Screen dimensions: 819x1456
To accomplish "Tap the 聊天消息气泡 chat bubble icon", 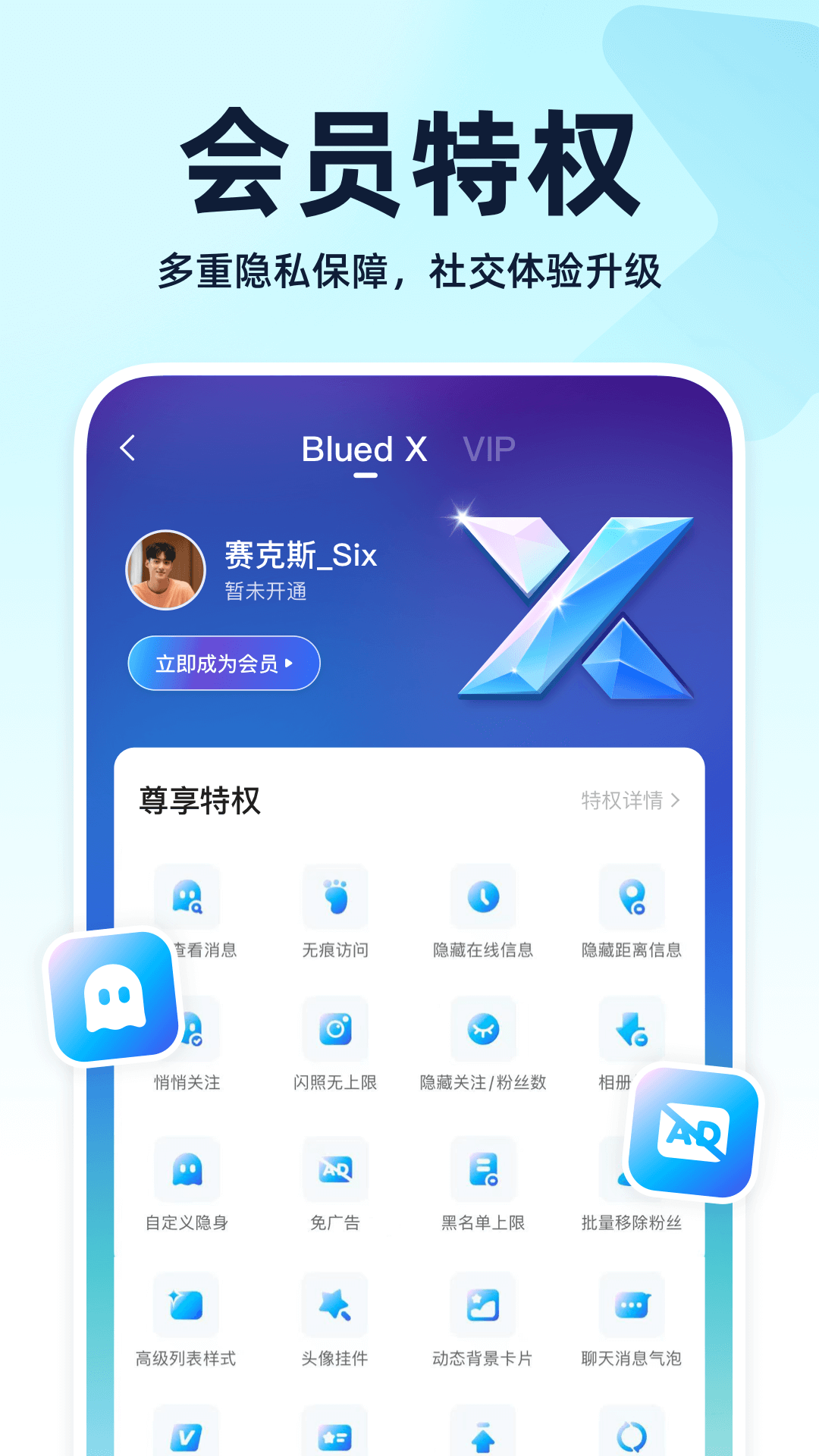I will tap(633, 1307).
